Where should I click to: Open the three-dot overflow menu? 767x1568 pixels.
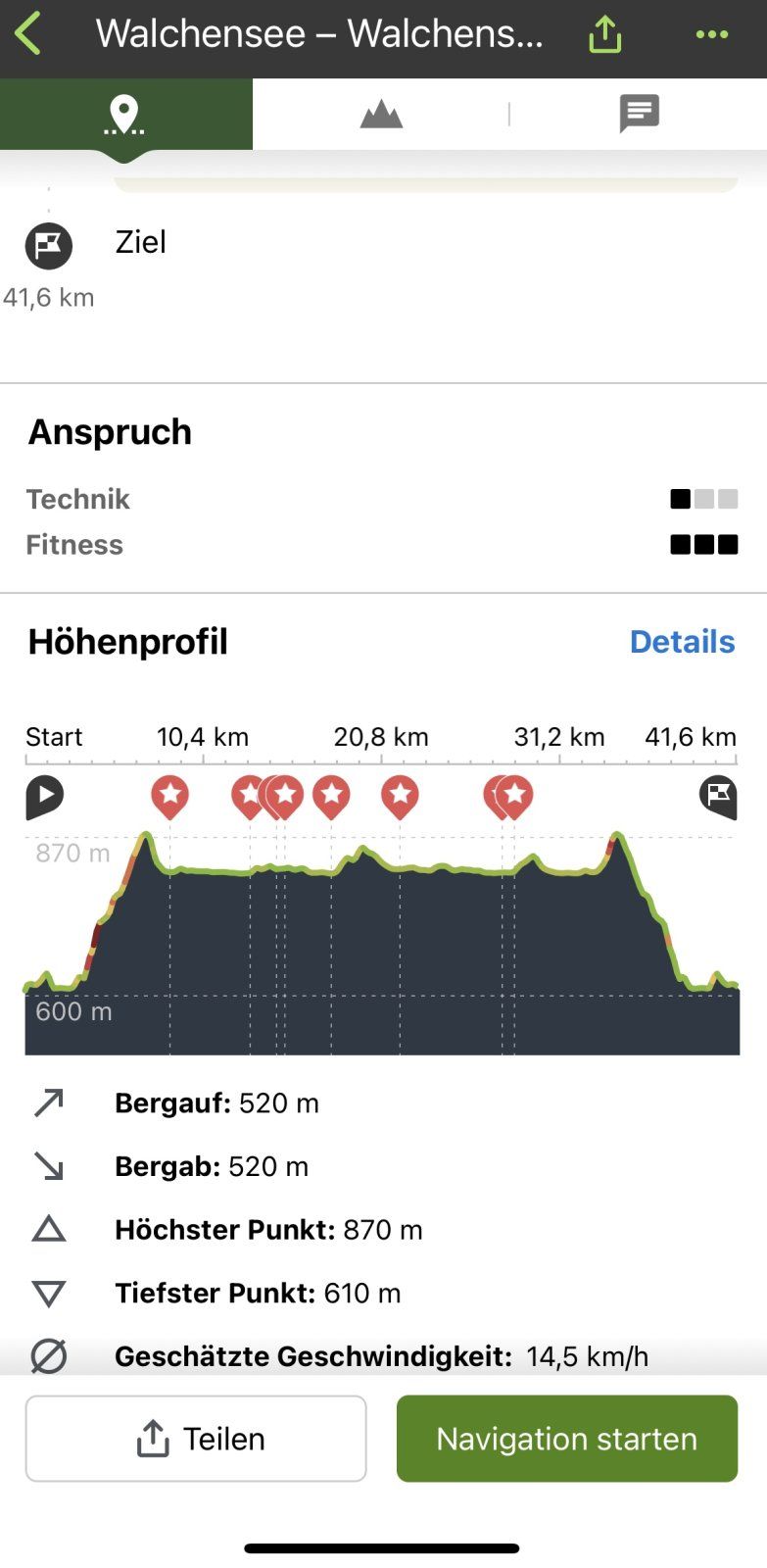click(x=711, y=35)
